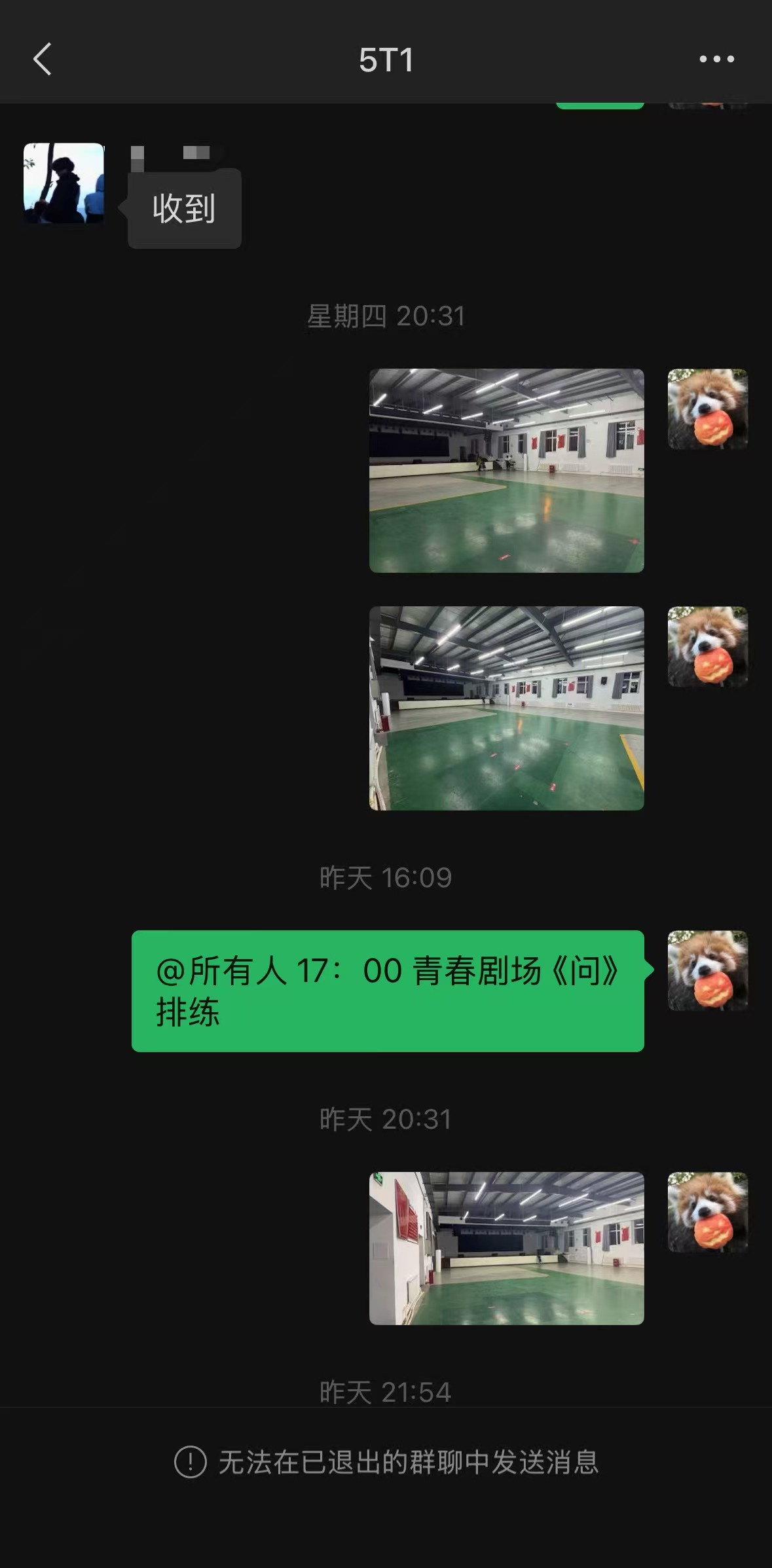Open the first gym photo sent Thursday 20:31
This screenshot has height=1568, width=772.
pyautogui.click(x=507, y=471)
